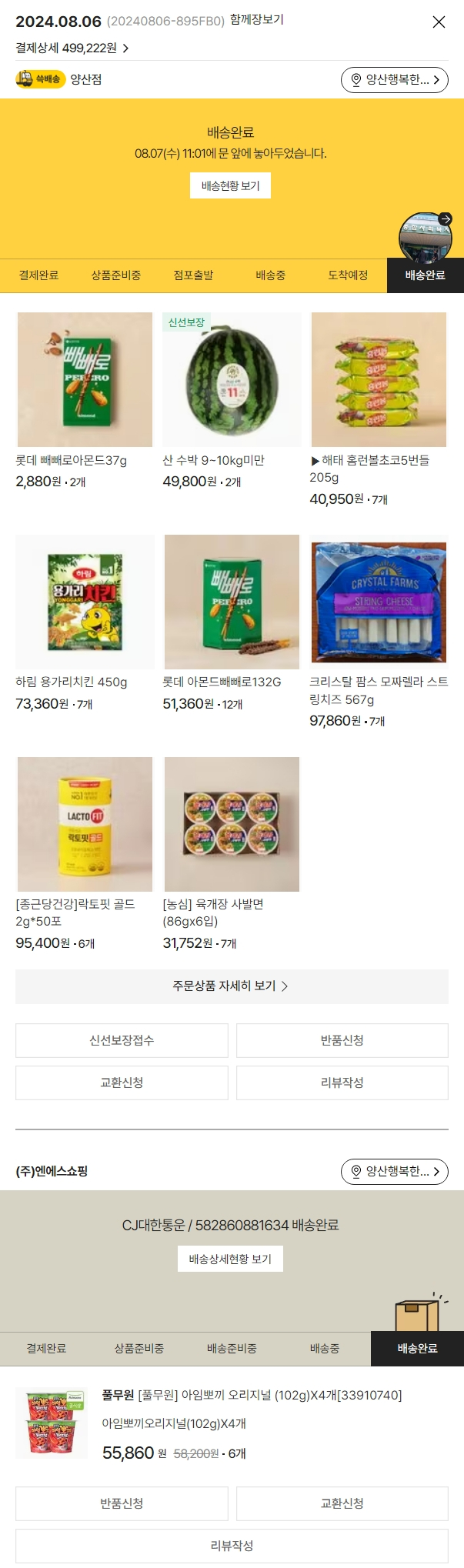
Task: View 산 수박 9~10kg미만 product
Action: [x=232, y=380]
